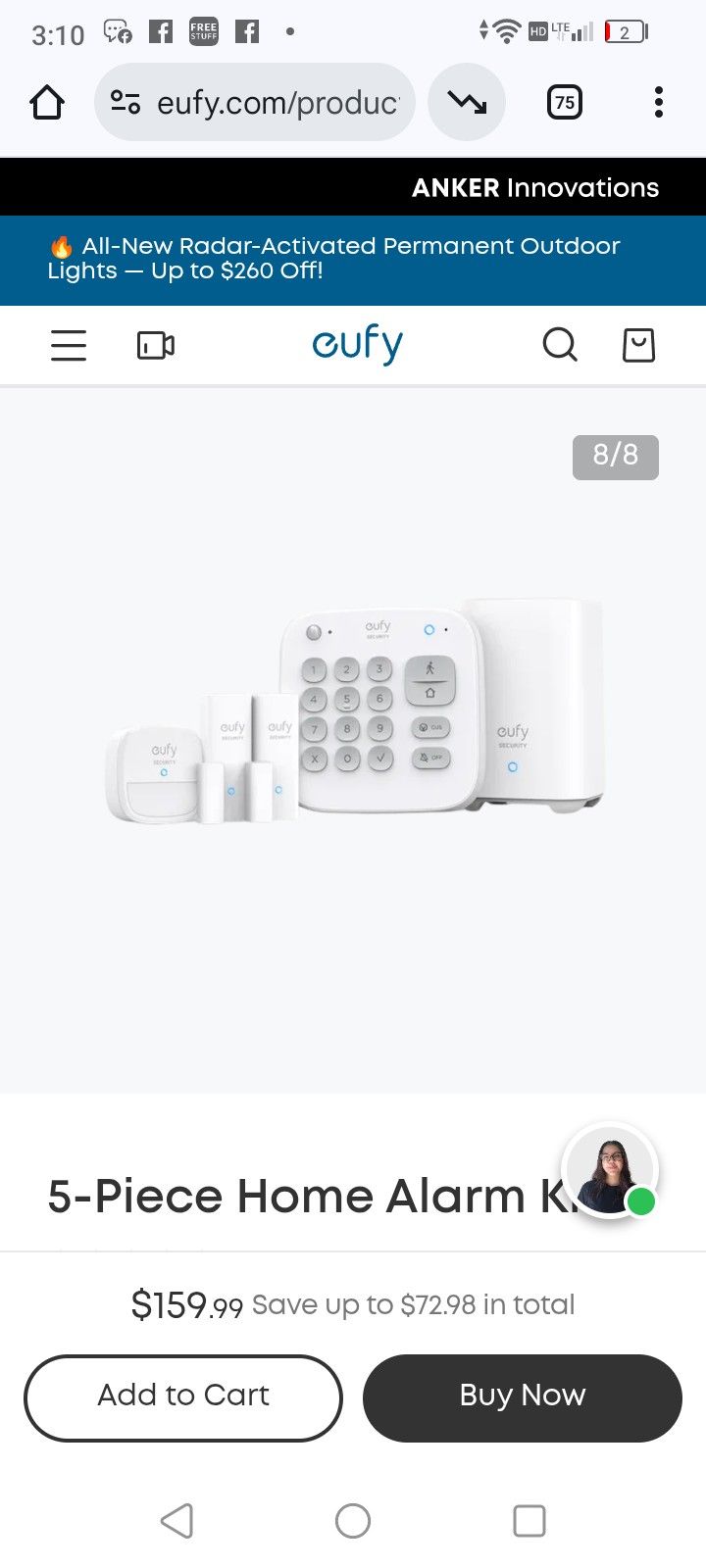Tap the ANKER Innovations banner
This screenshot has height=1568, width=706.
(x=535, y=186)
